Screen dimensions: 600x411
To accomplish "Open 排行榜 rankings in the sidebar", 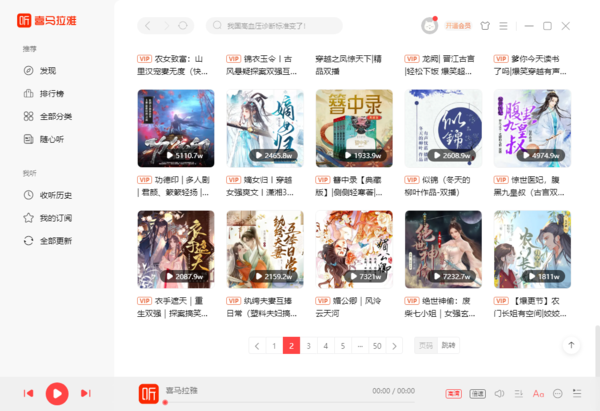I will (x=51, y=93).
